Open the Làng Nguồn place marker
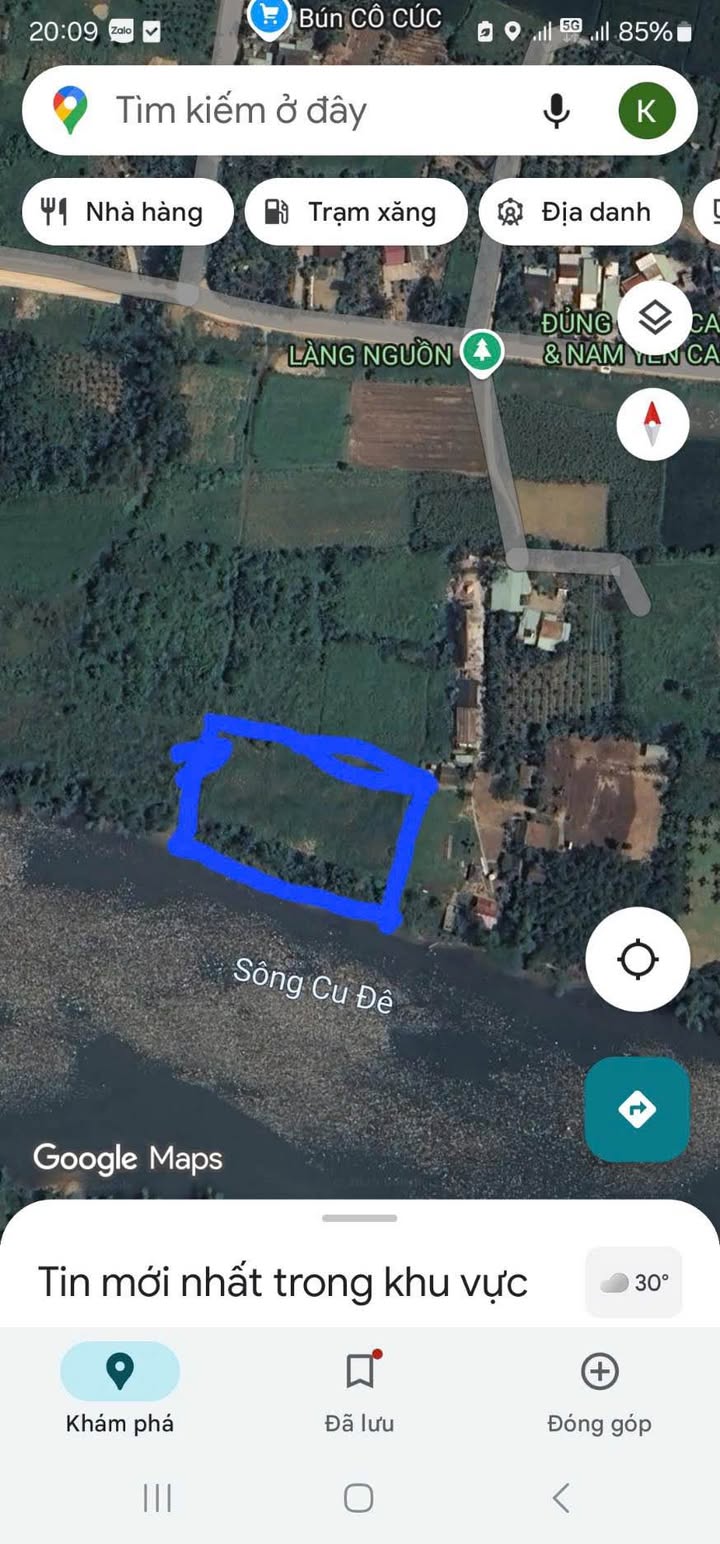The height and width of the screenshot is (1544, 720). click(483, 351)
